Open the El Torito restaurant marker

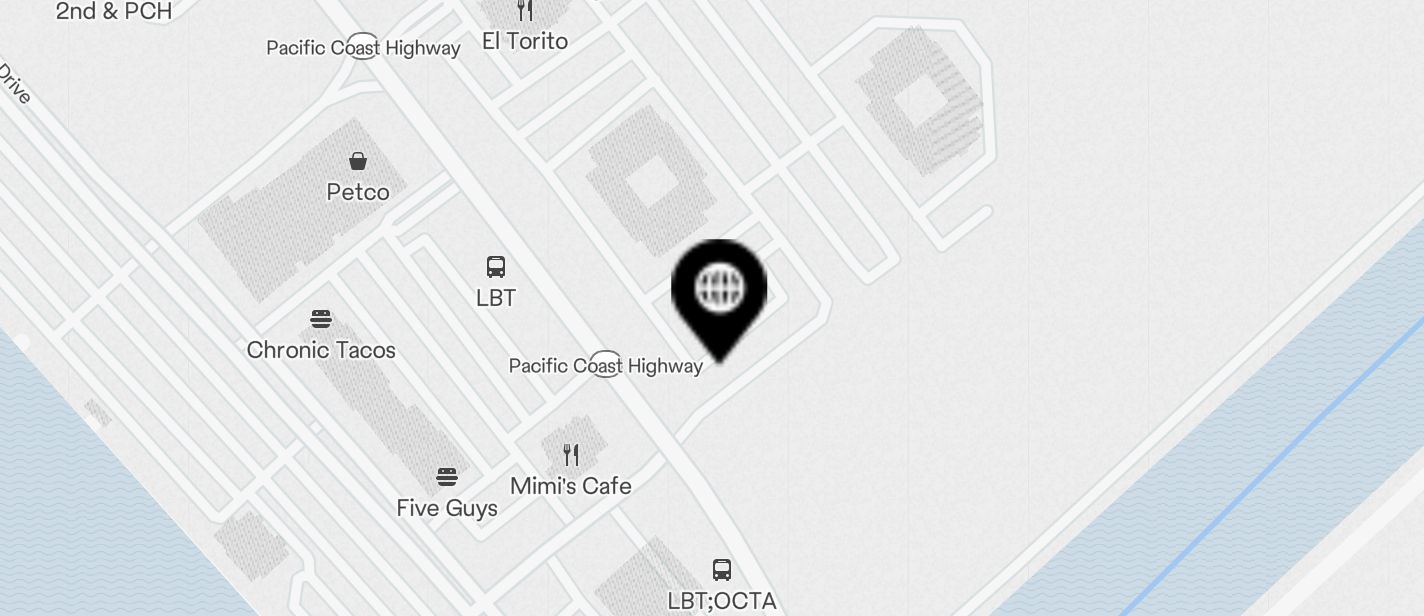524,12
